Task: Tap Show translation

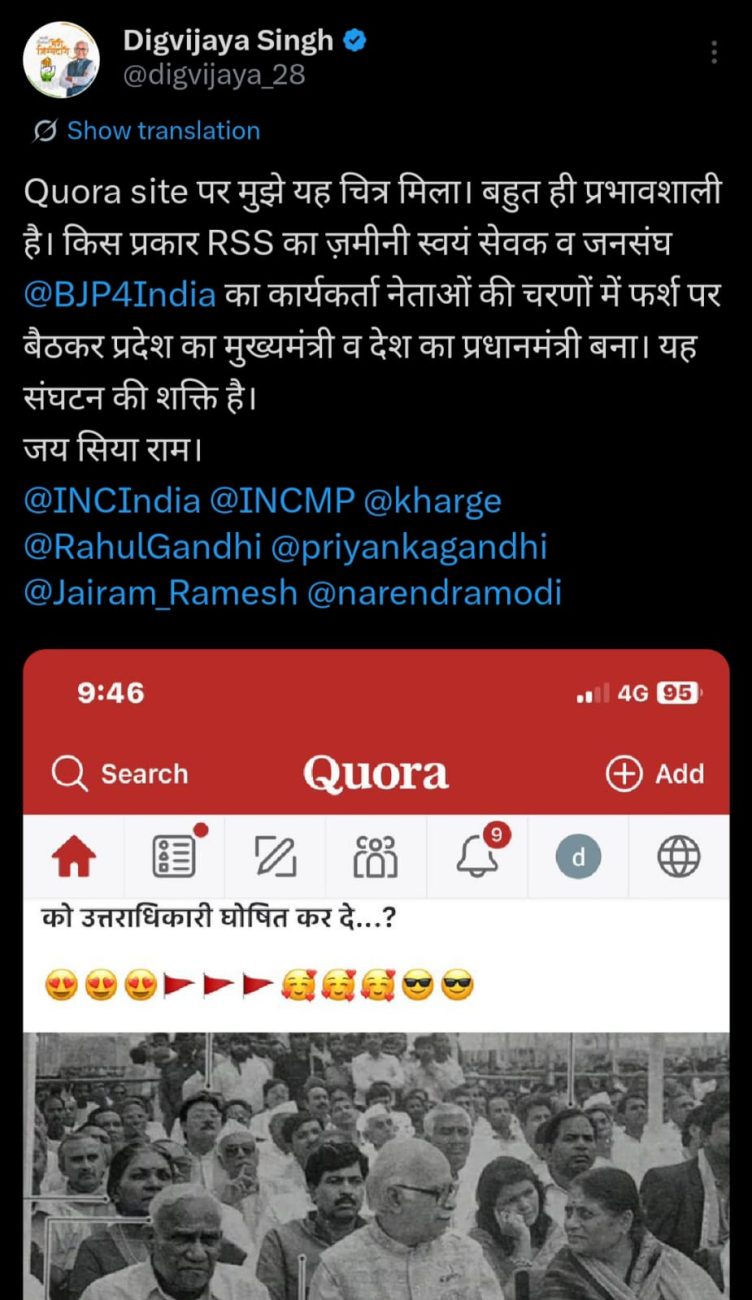Action: pos(163,131)
